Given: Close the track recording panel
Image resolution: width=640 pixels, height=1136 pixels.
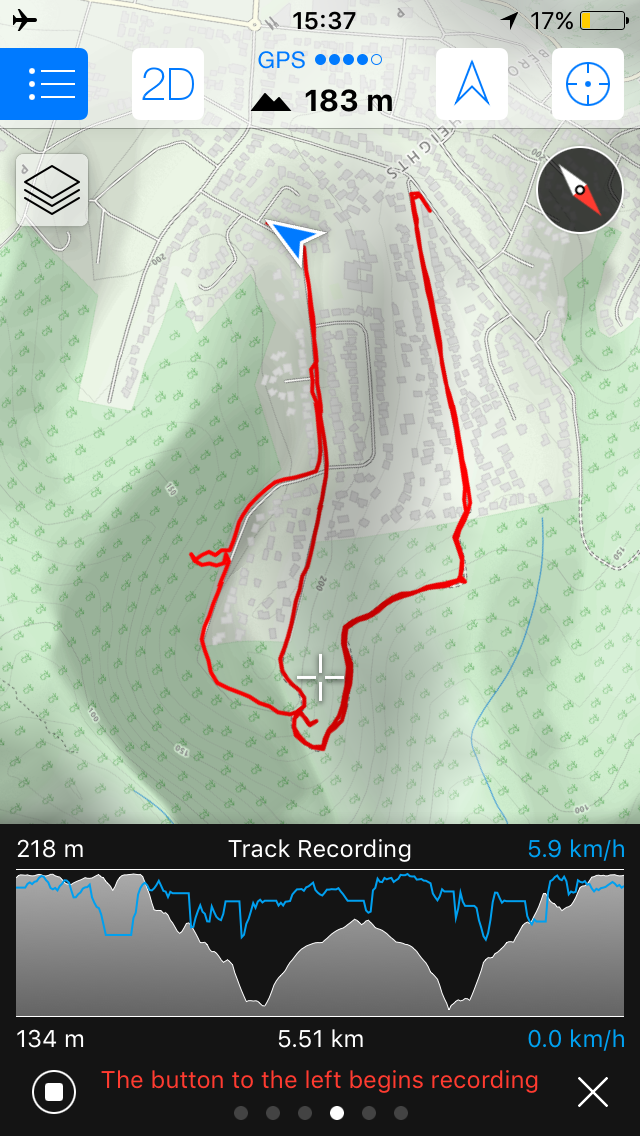Looking at the screenshot, I should coord(593,1092).
